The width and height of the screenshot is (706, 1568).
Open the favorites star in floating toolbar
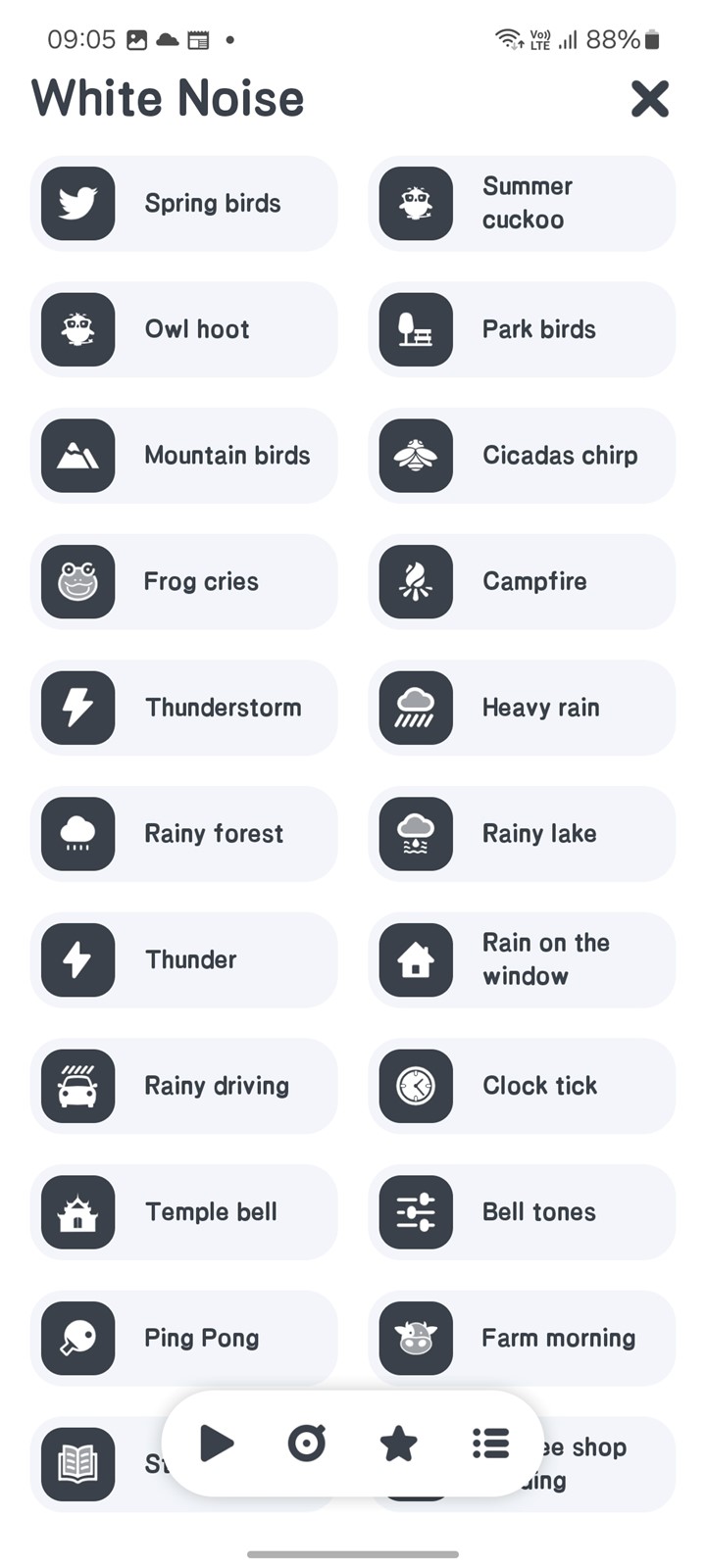(x=398, y=1443)
